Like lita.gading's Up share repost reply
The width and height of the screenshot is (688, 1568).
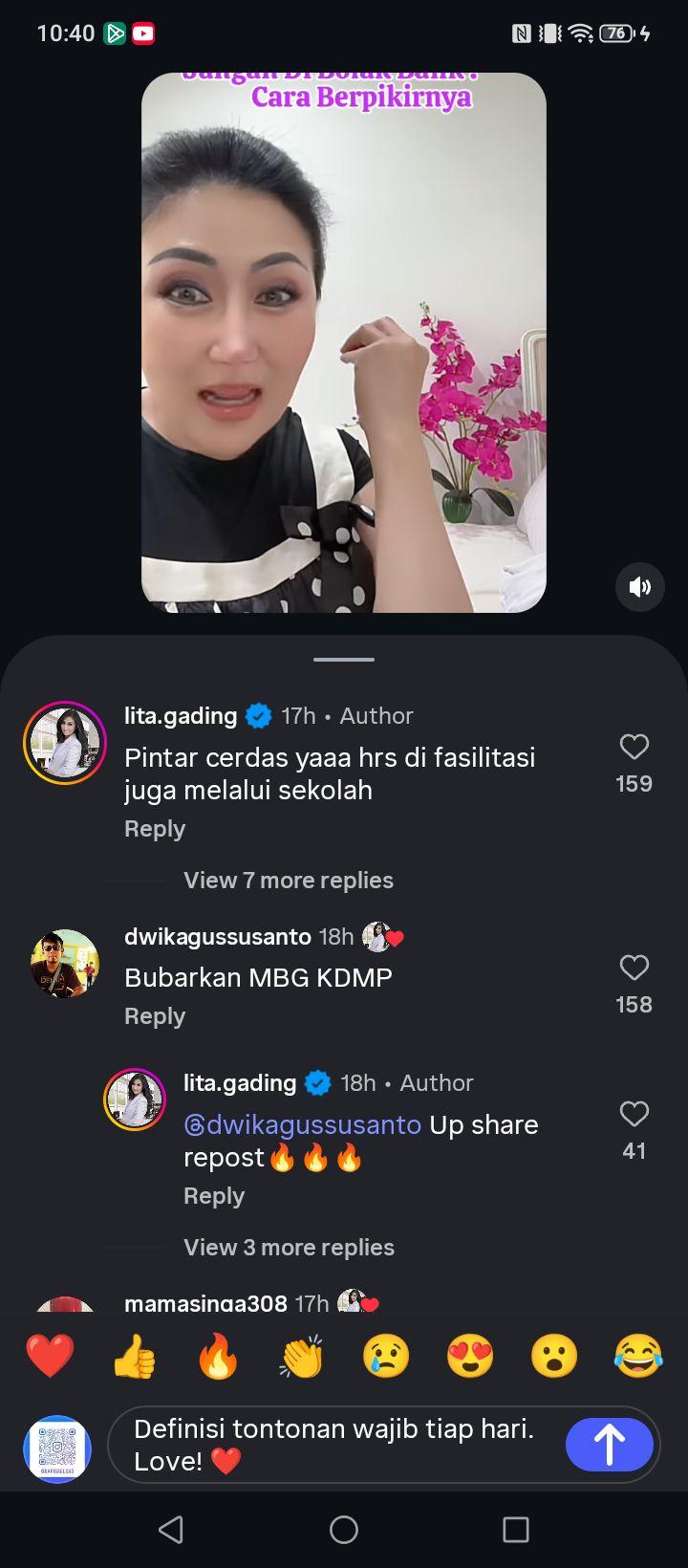coord(634,1114)
